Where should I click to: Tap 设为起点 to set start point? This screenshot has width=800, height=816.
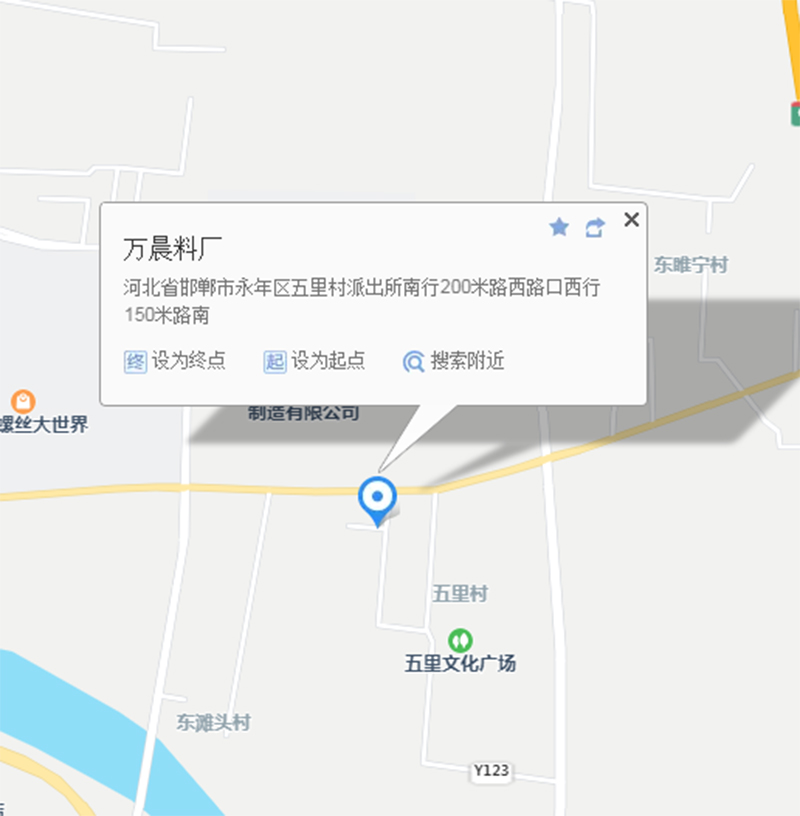pyautogui.click(x=315, y=361)
